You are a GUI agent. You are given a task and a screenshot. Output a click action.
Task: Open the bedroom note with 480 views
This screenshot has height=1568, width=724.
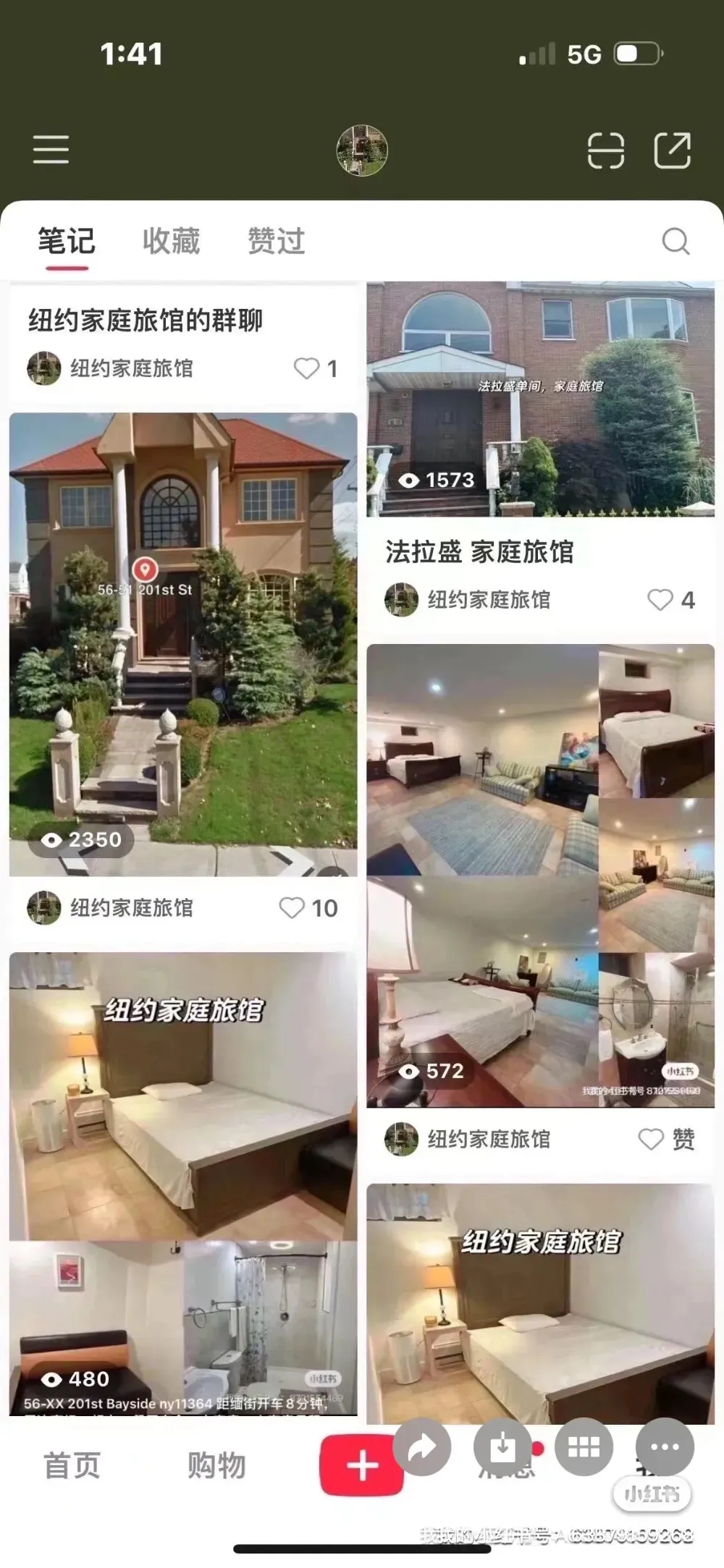(183, 1184)
